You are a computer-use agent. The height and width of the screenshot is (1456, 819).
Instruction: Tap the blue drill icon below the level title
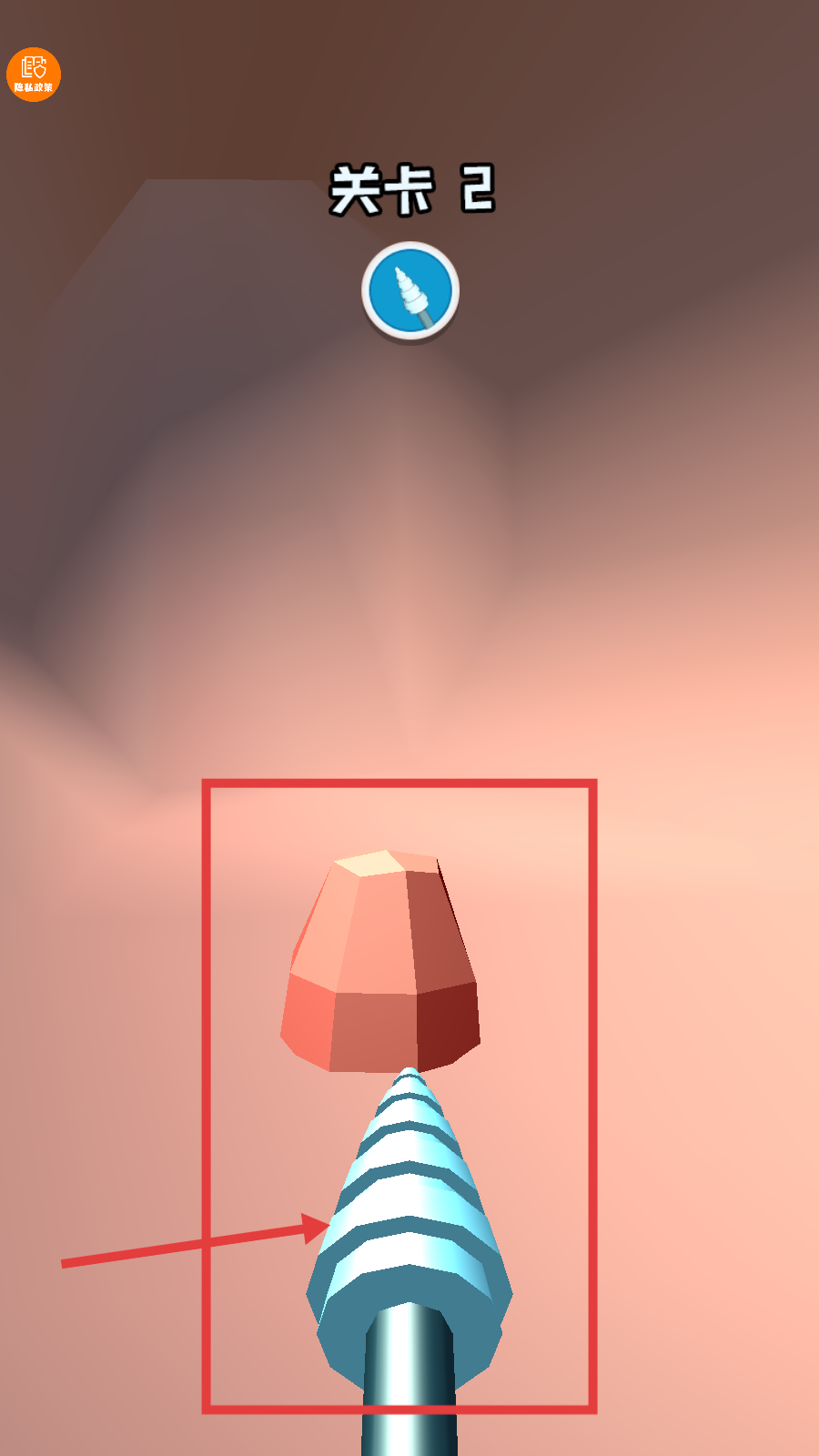pyautogui.click(x=410, y=291)
